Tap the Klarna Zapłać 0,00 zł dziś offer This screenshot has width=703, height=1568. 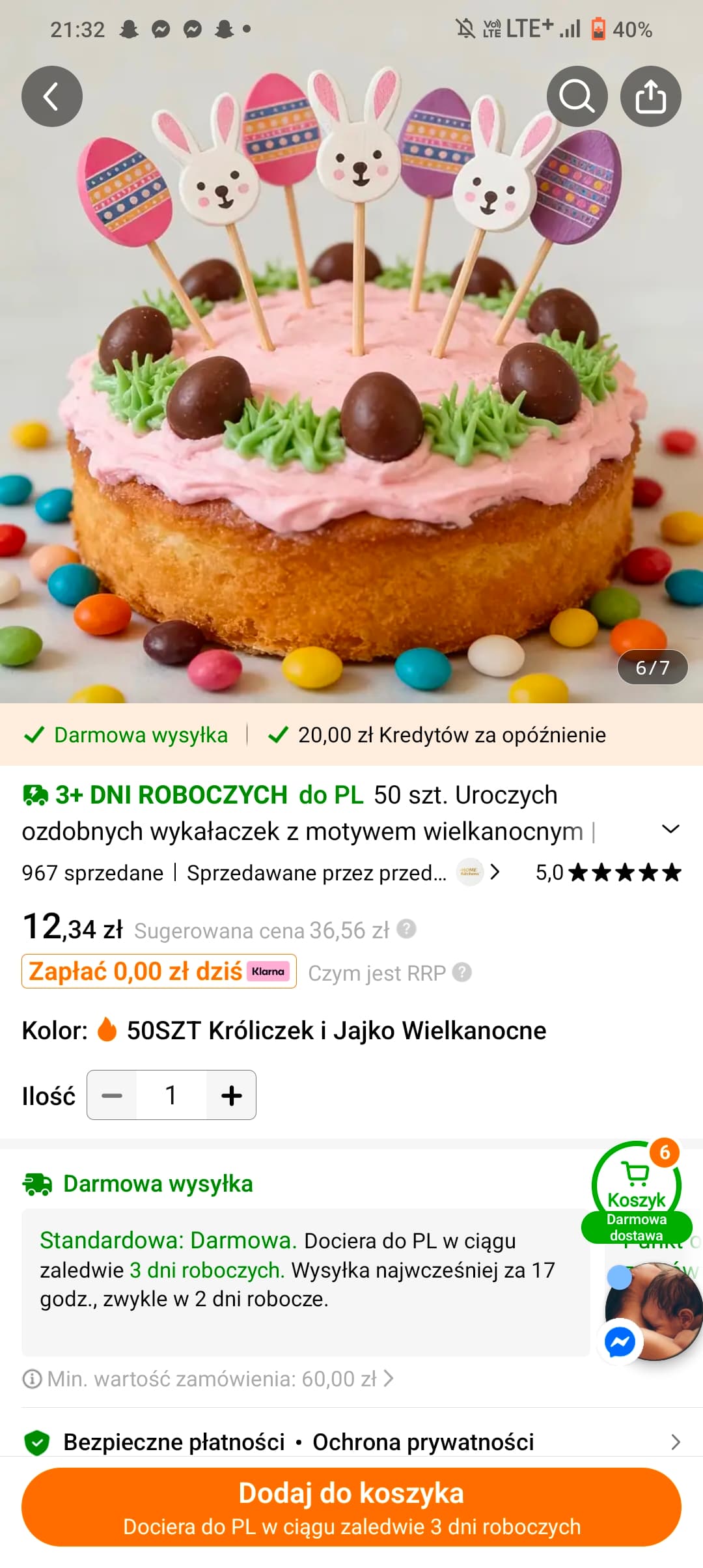click(x=159, y=972)
